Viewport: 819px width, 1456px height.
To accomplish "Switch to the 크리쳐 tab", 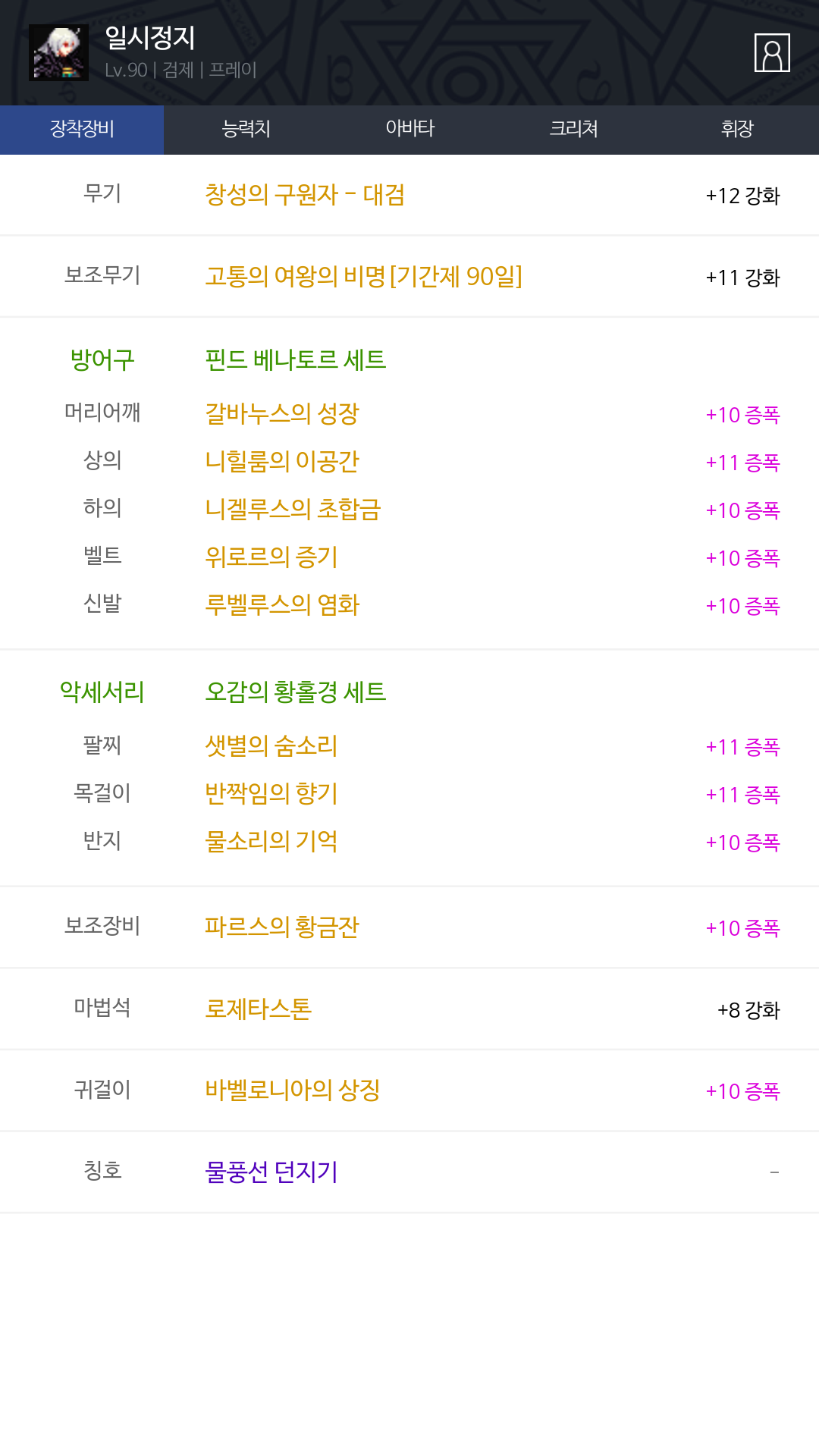I will pyautogui.click(x=573, y=130).
